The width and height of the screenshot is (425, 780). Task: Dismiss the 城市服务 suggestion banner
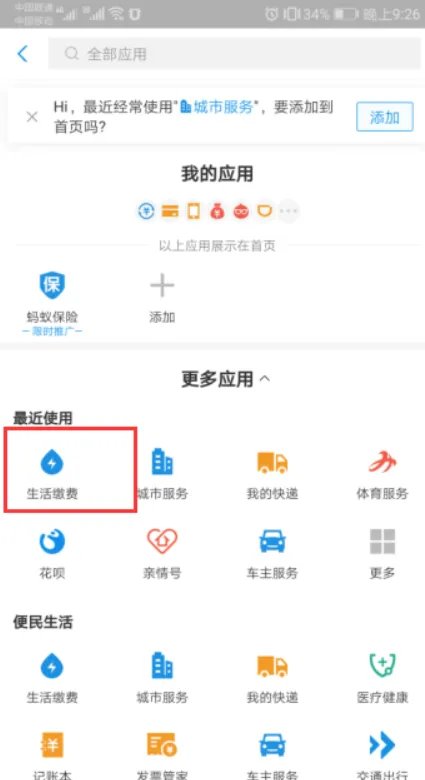[32, 117]
